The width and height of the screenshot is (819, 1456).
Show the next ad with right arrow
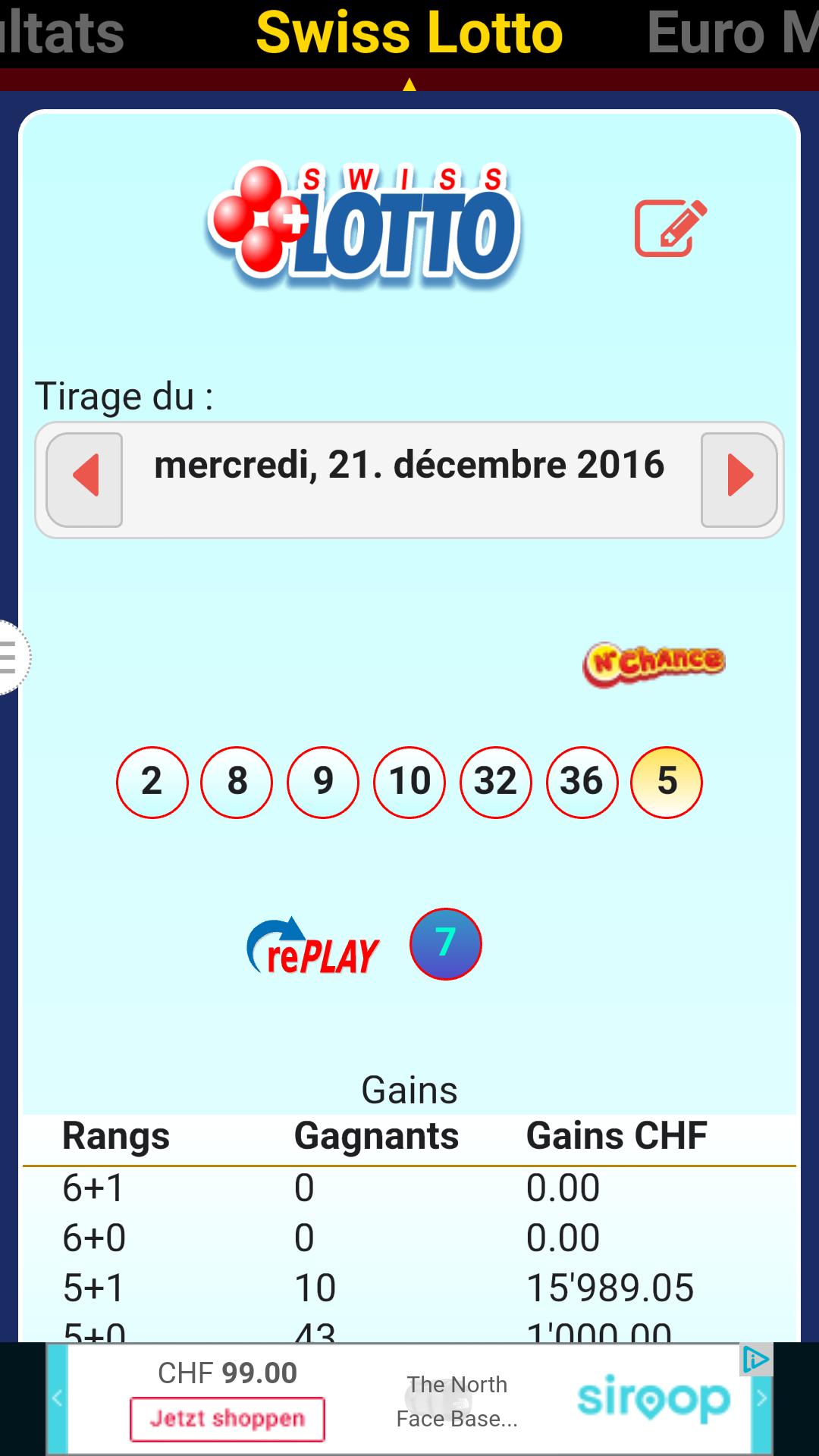(762, 1398)
